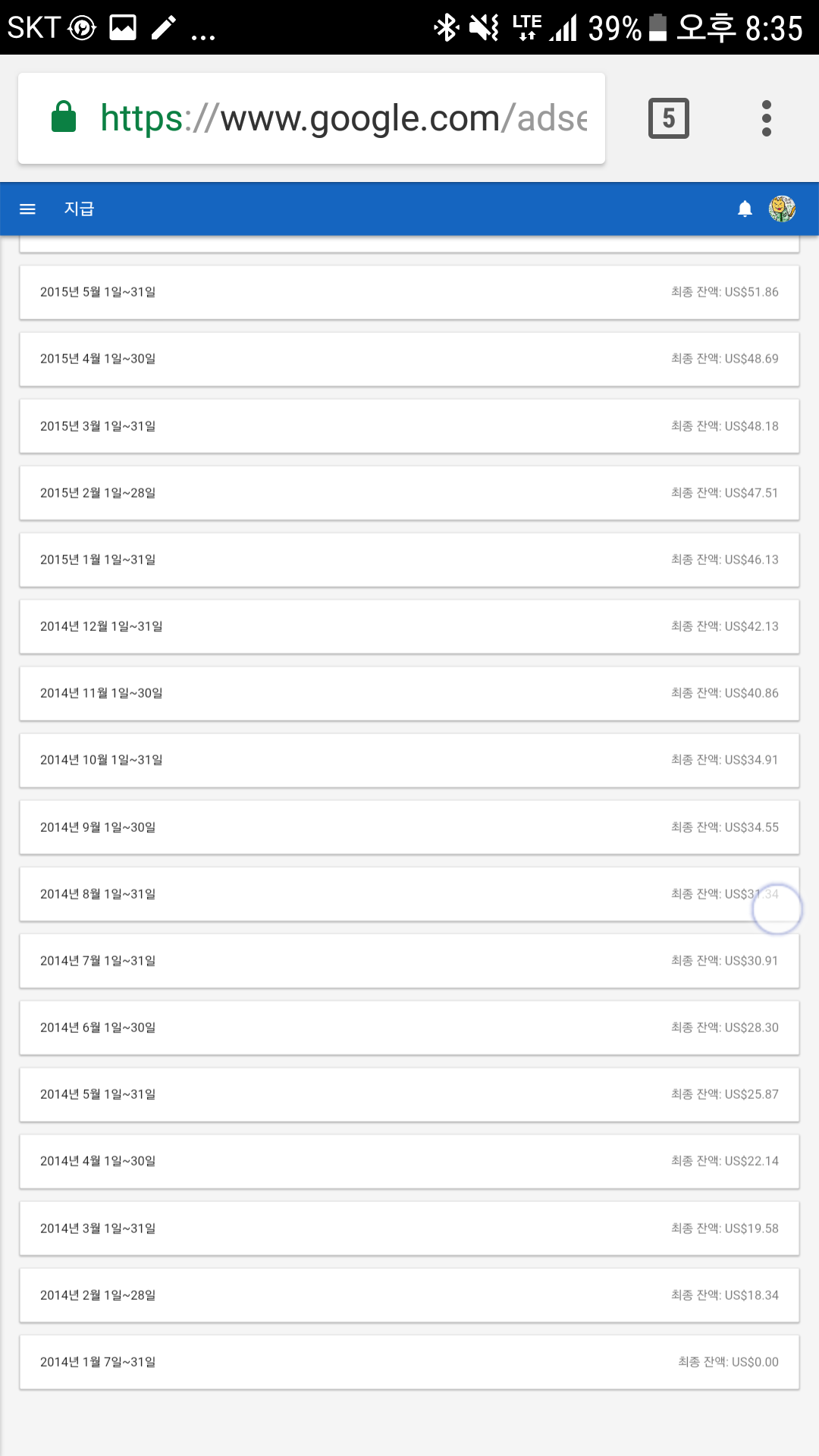Open the 2014년 9월 1일~30일 statement
The image size is (819, 1456).
tap(409, 827)
